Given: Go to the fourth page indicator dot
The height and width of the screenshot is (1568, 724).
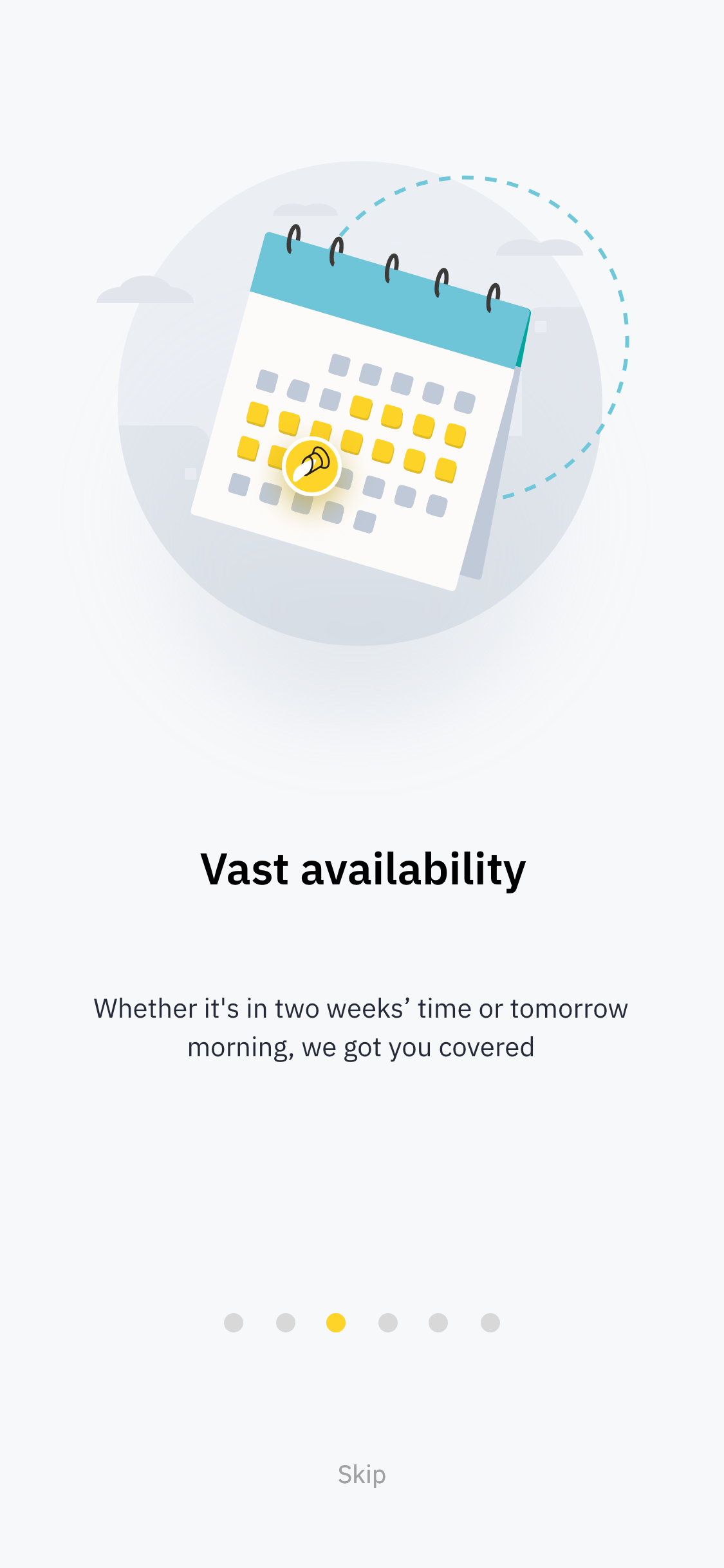Looking at the screenshot, I should pos(387,1323).
